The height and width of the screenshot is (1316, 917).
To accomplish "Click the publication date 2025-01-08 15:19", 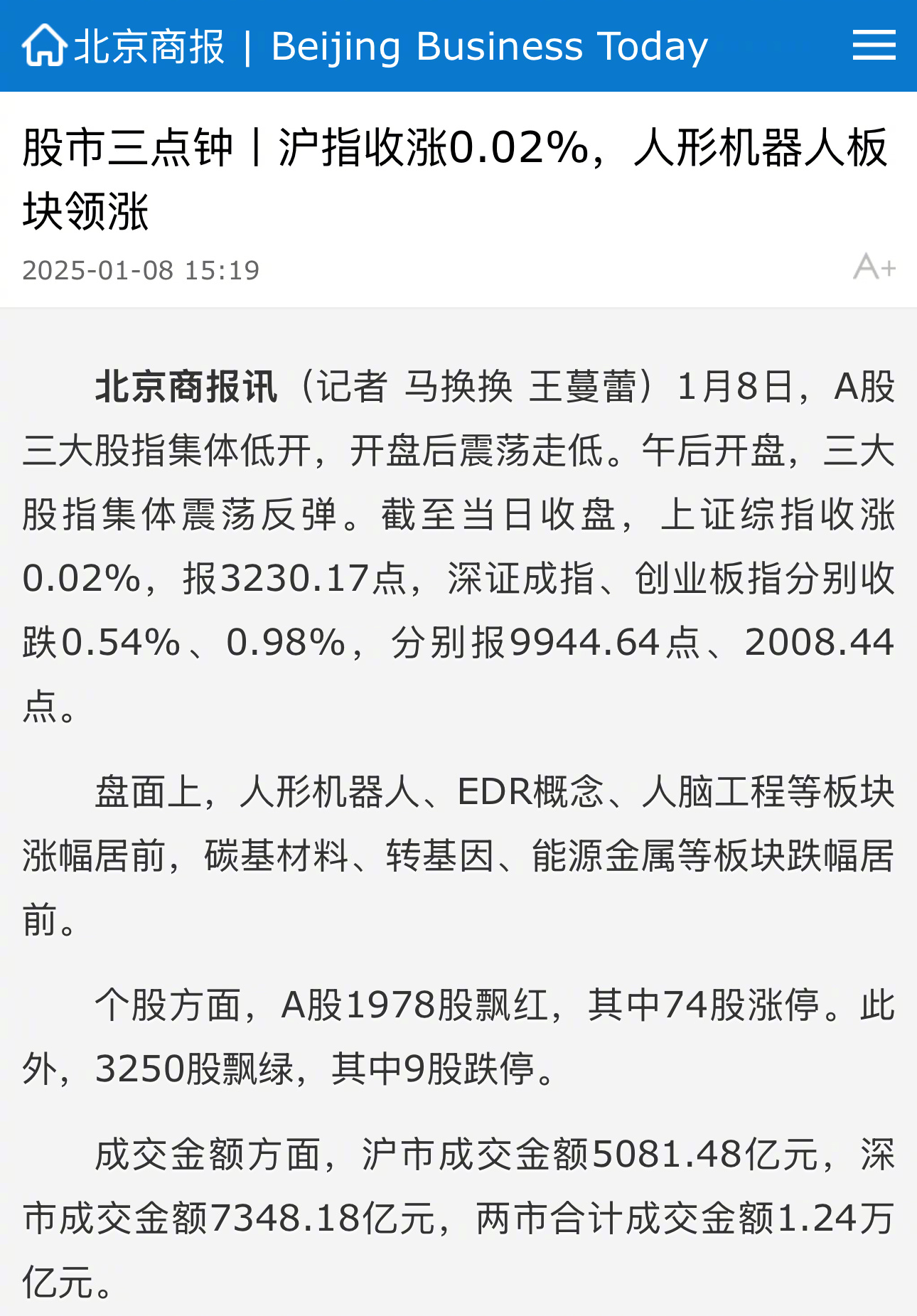I will tap(142, 269).
